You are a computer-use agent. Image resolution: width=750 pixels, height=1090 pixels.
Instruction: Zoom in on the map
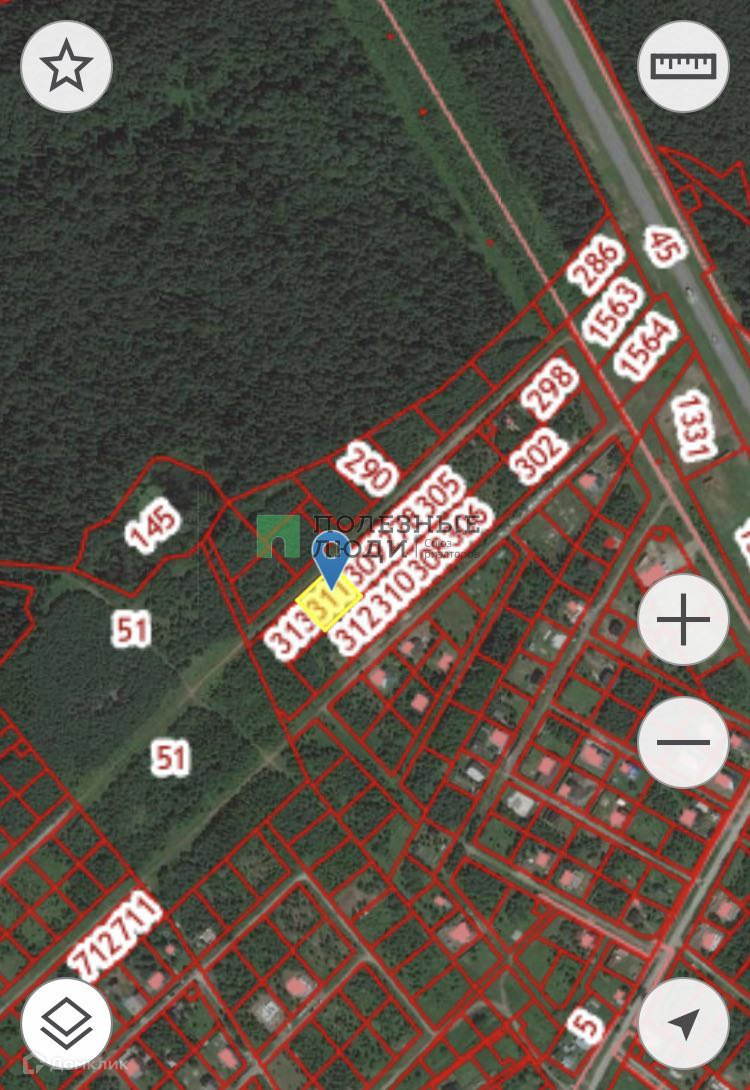(684, 620)
